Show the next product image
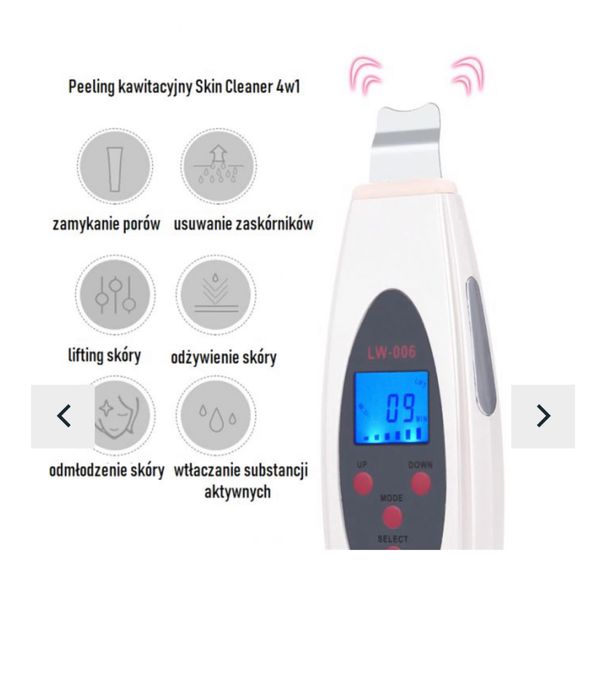The width and height of the screenshot is (606, 699). click(543, 416)
